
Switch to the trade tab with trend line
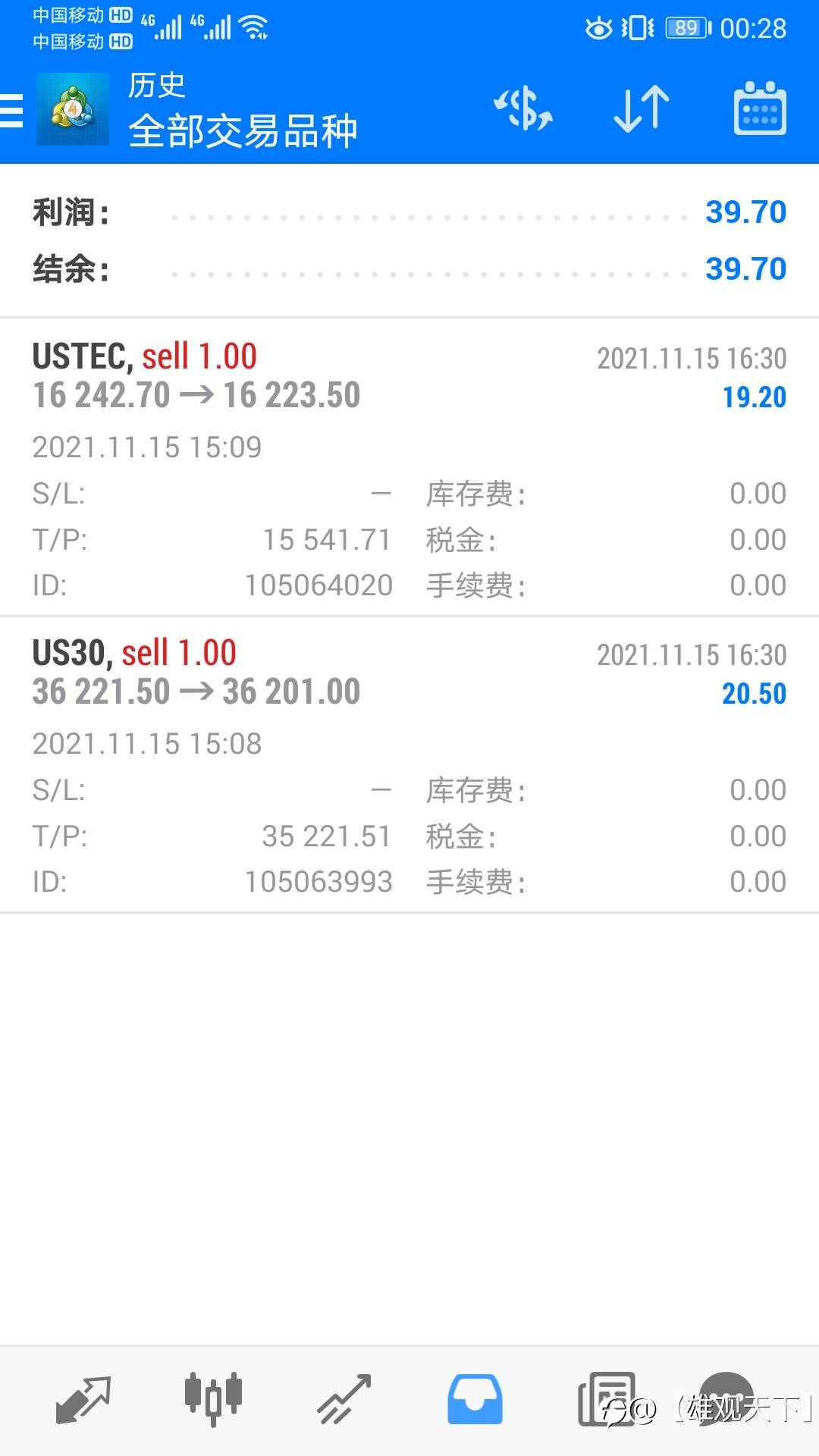(344, 1399)
